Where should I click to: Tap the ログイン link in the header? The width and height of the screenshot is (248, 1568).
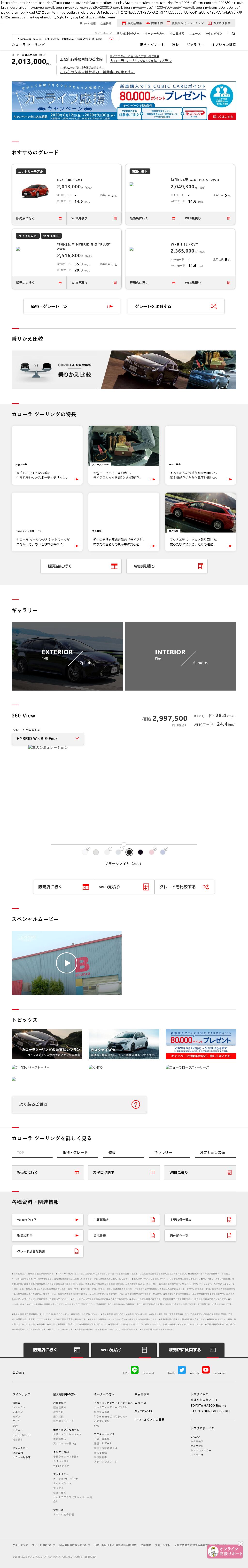coord(215,33)
